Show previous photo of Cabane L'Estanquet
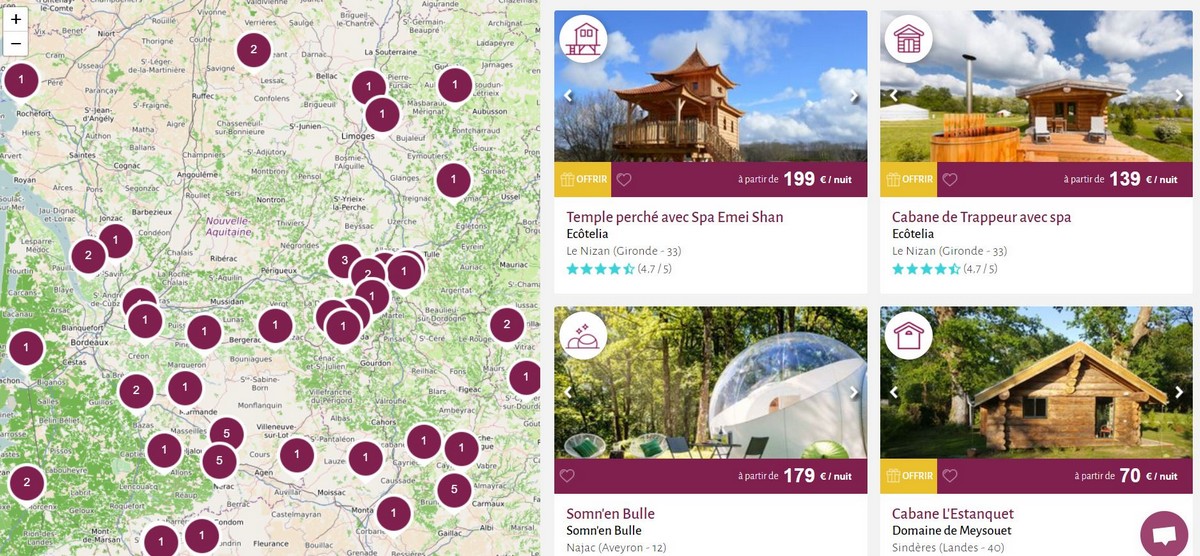The height and width of the screenshot is (556, 1200). (894, 392)
